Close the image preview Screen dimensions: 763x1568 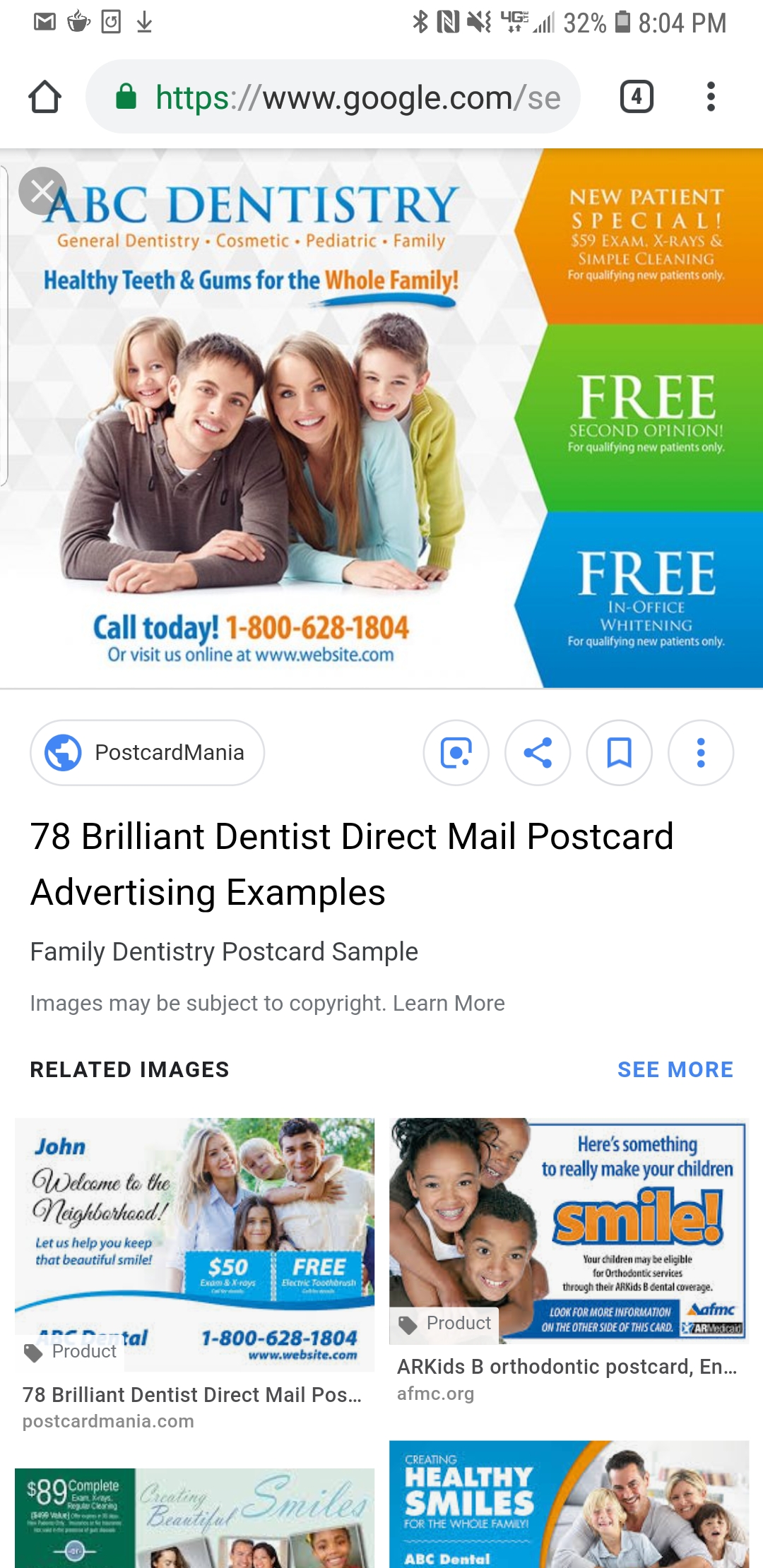[x=42, y=191]
